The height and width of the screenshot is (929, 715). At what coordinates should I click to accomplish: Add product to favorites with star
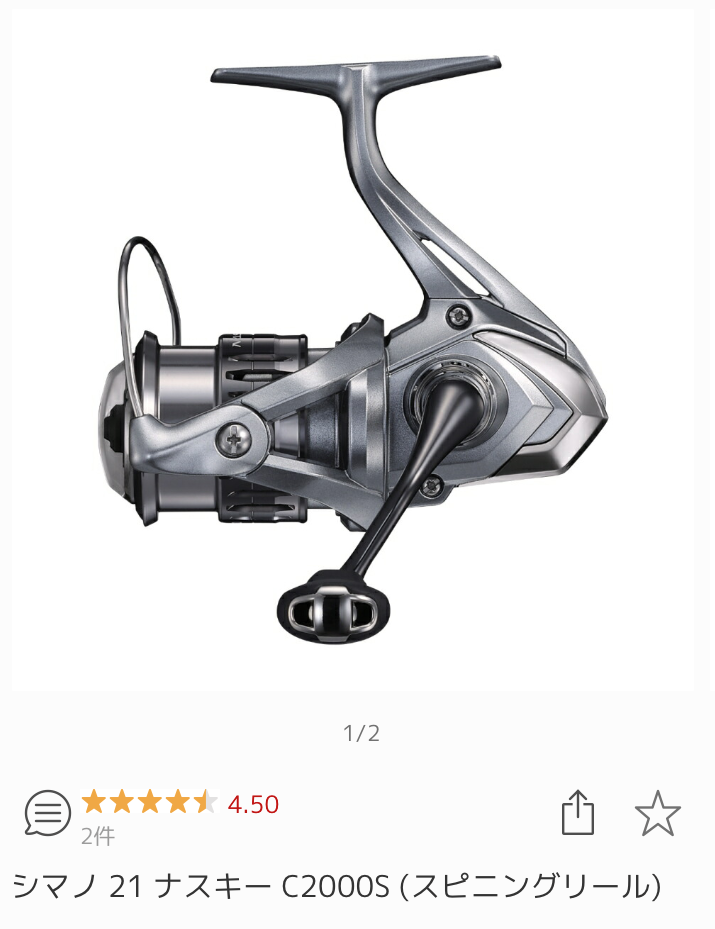pyautogui.click(x=657, y=813)
